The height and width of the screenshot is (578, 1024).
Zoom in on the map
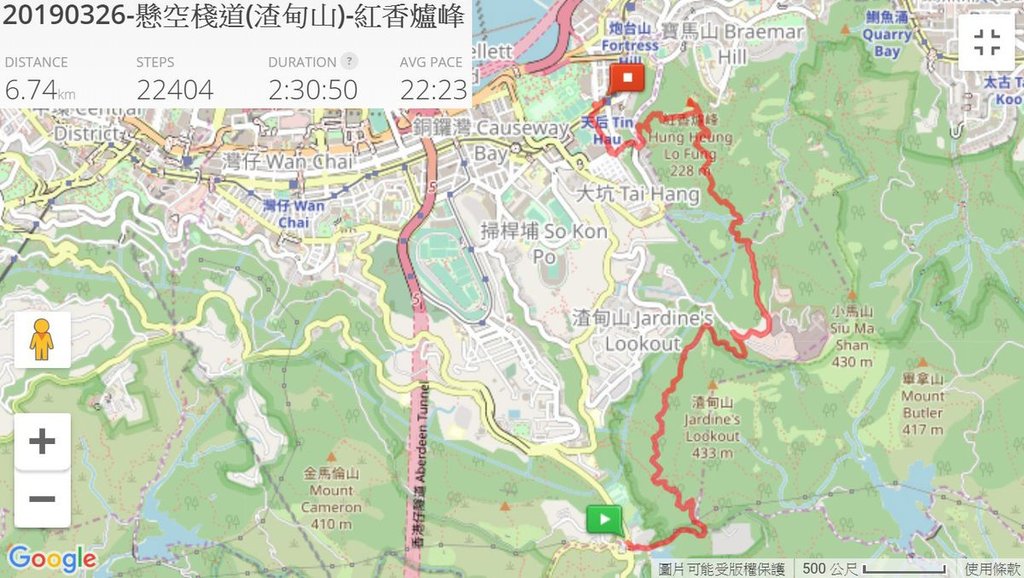(x=42, y=441)
